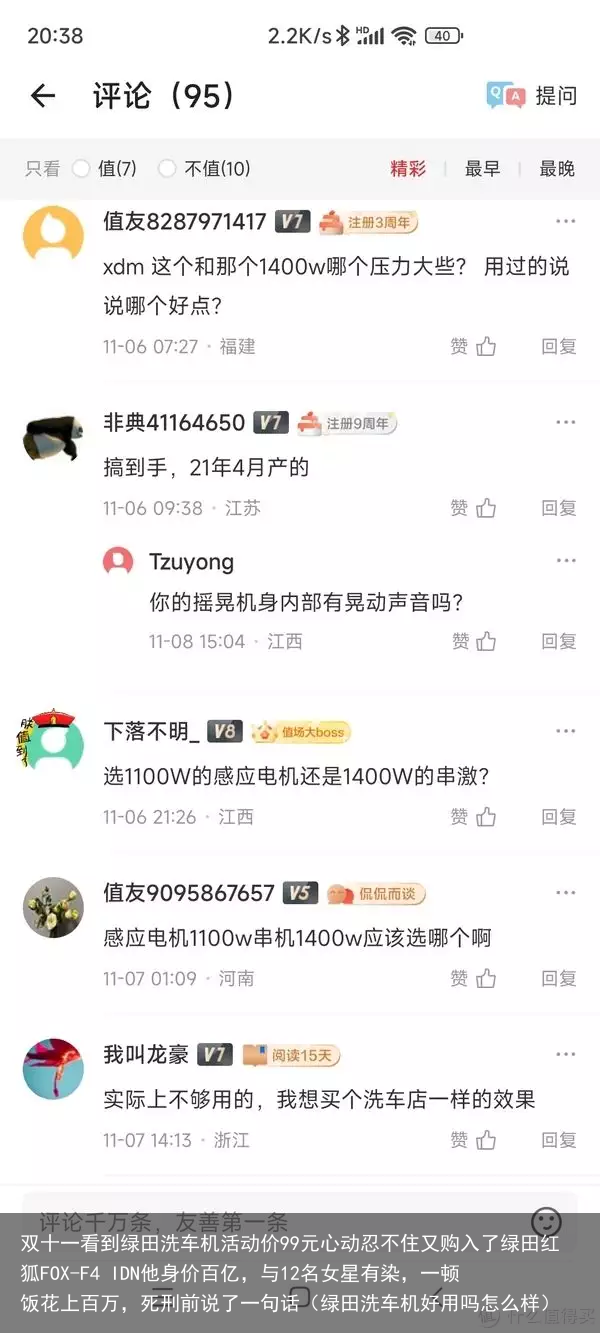Go back from the comments page
600x1333 pixels.
tap(42, 96)
